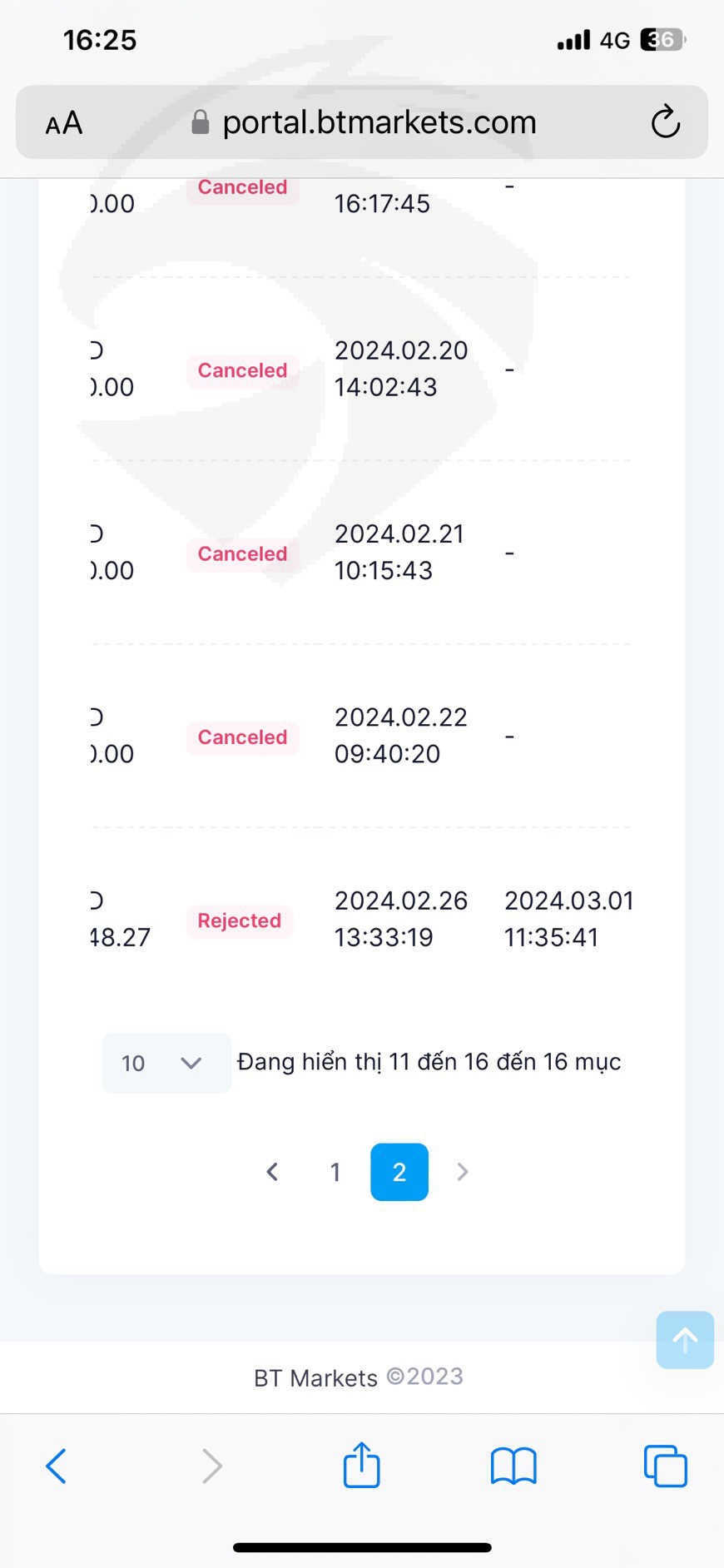Viewport: 724px width, 1568px height.
Task: Reload the page with the refresh icon
Action: coord(665,122)
